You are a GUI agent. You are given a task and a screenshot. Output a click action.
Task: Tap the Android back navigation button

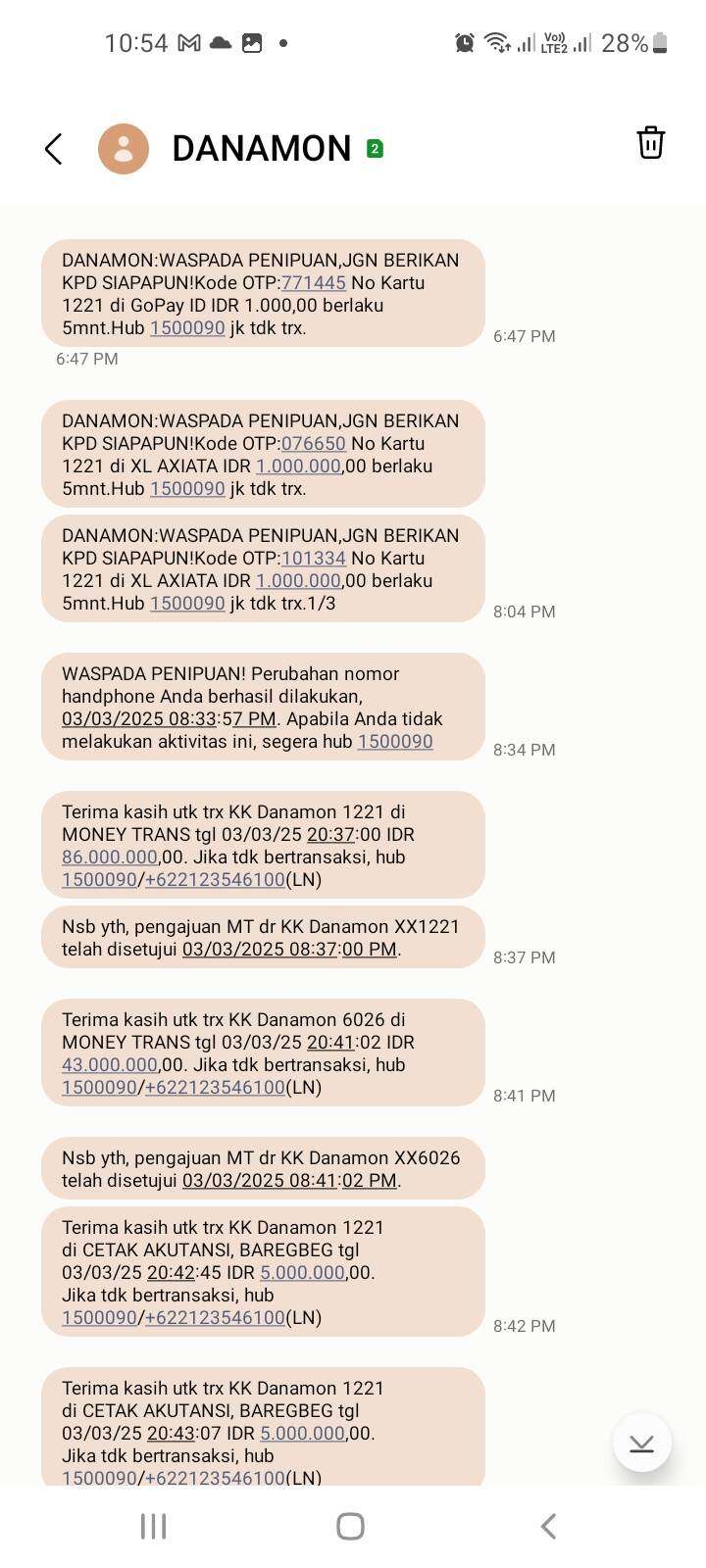[x=547, y=1526]
